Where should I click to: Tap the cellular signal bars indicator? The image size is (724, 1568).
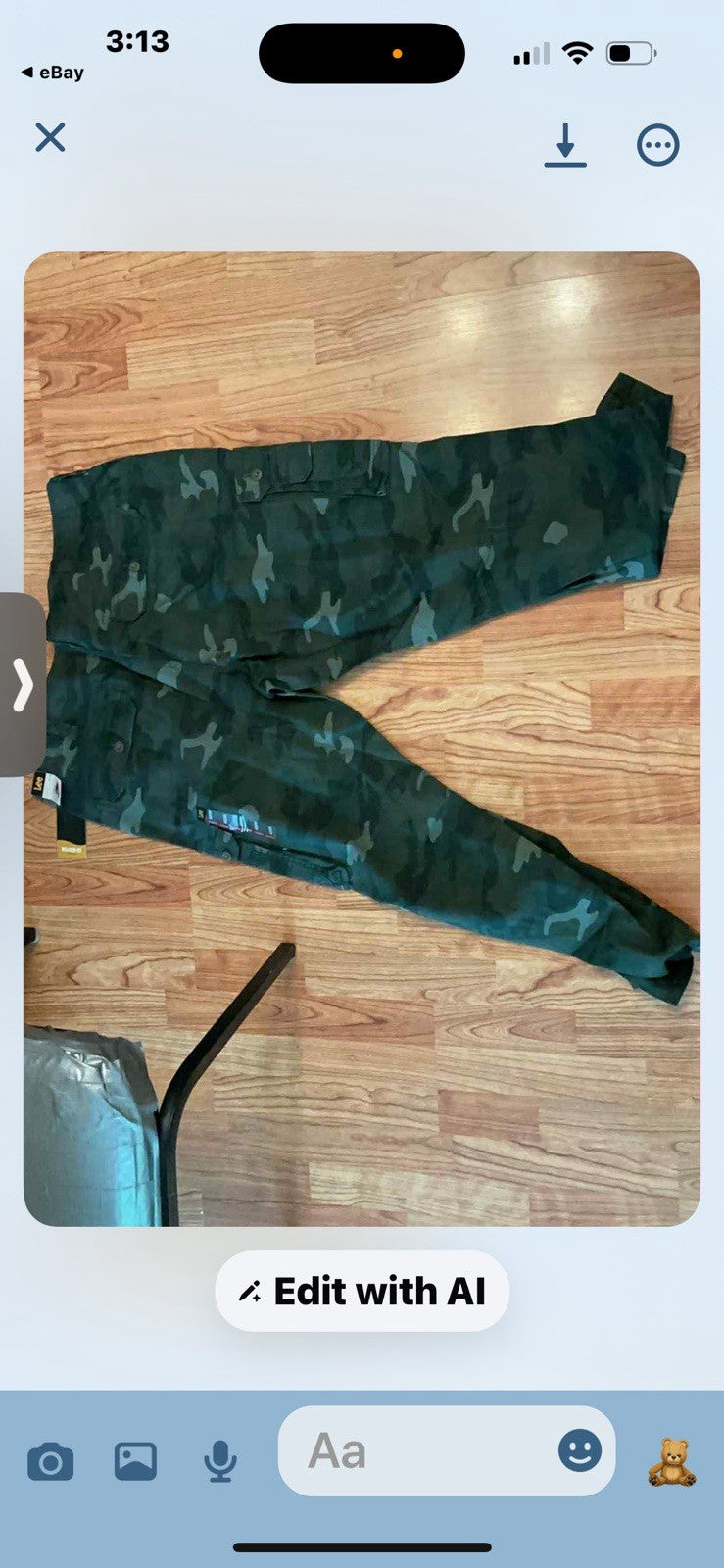(529, 54)
